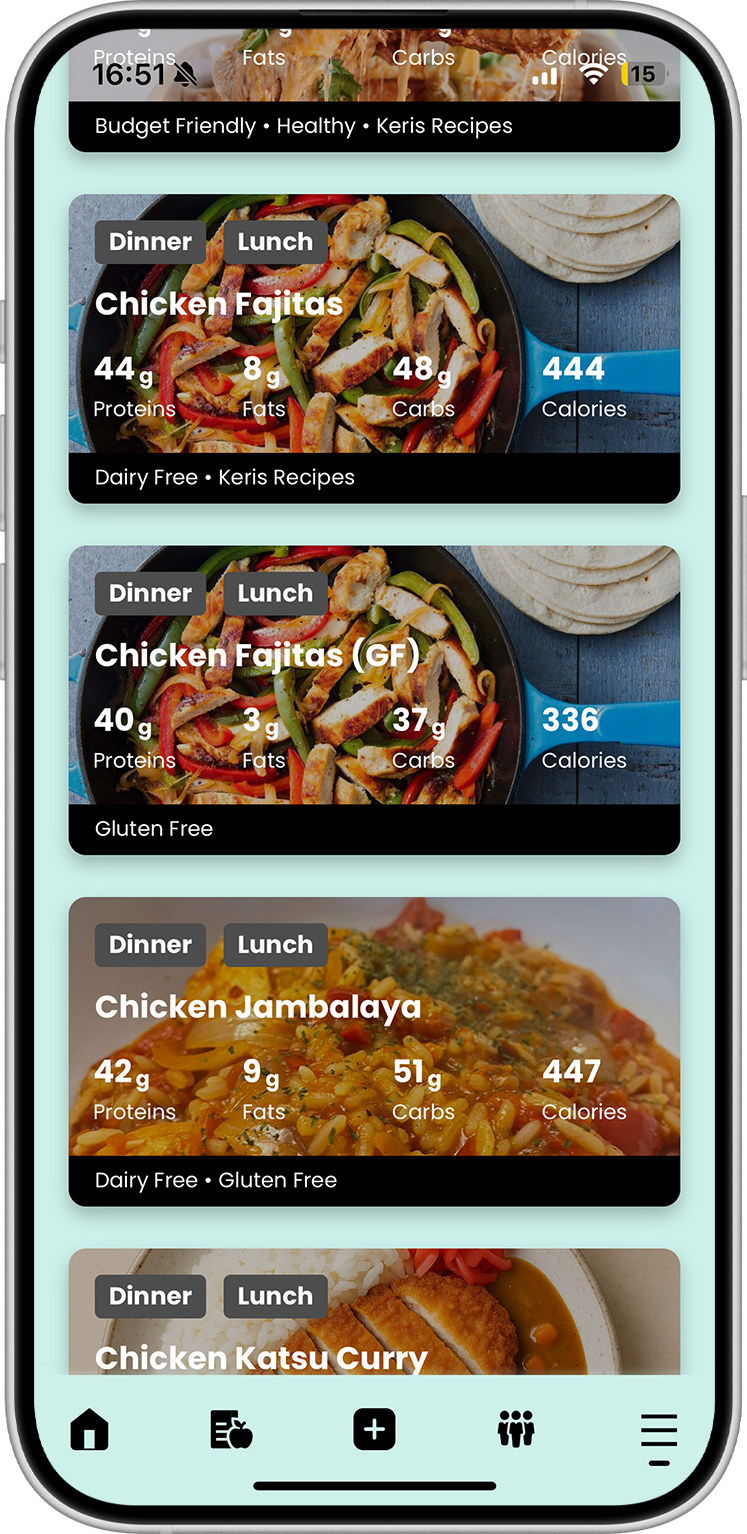Viewport: 747px width, 1534px height.
Task: Open the hamburger menu tab
Action: point(658,1436)
